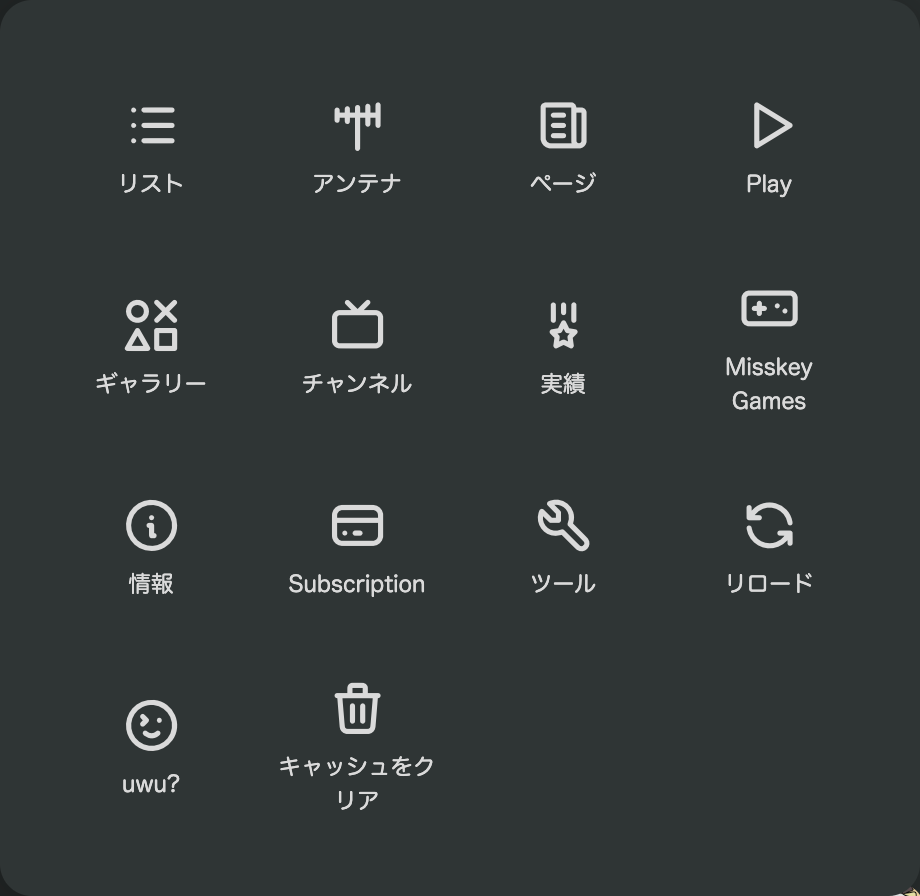Open the Play item
The image size is (920, 896).
pyautogui.click(x=769, y=150)
